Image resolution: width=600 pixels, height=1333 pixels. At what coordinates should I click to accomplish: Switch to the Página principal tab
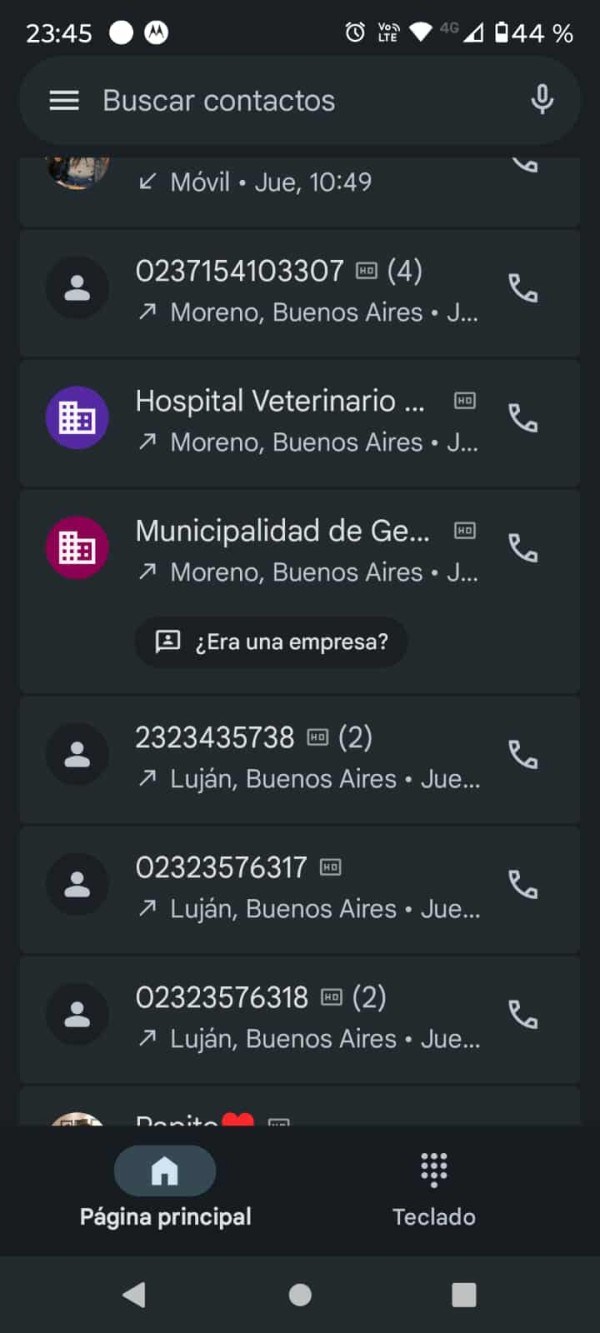coord(165,1188)
